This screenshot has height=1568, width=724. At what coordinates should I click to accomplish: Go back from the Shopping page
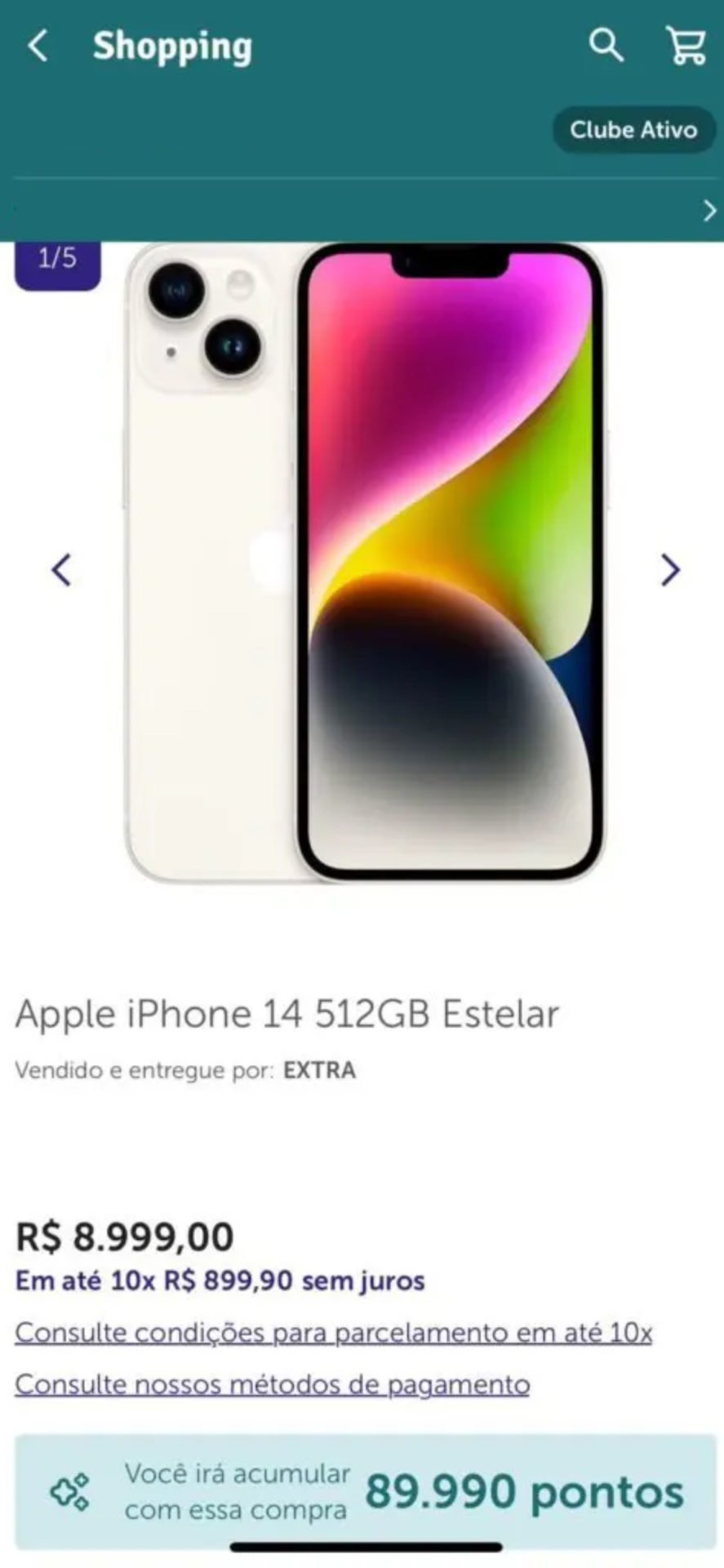[x=38, y=46]
